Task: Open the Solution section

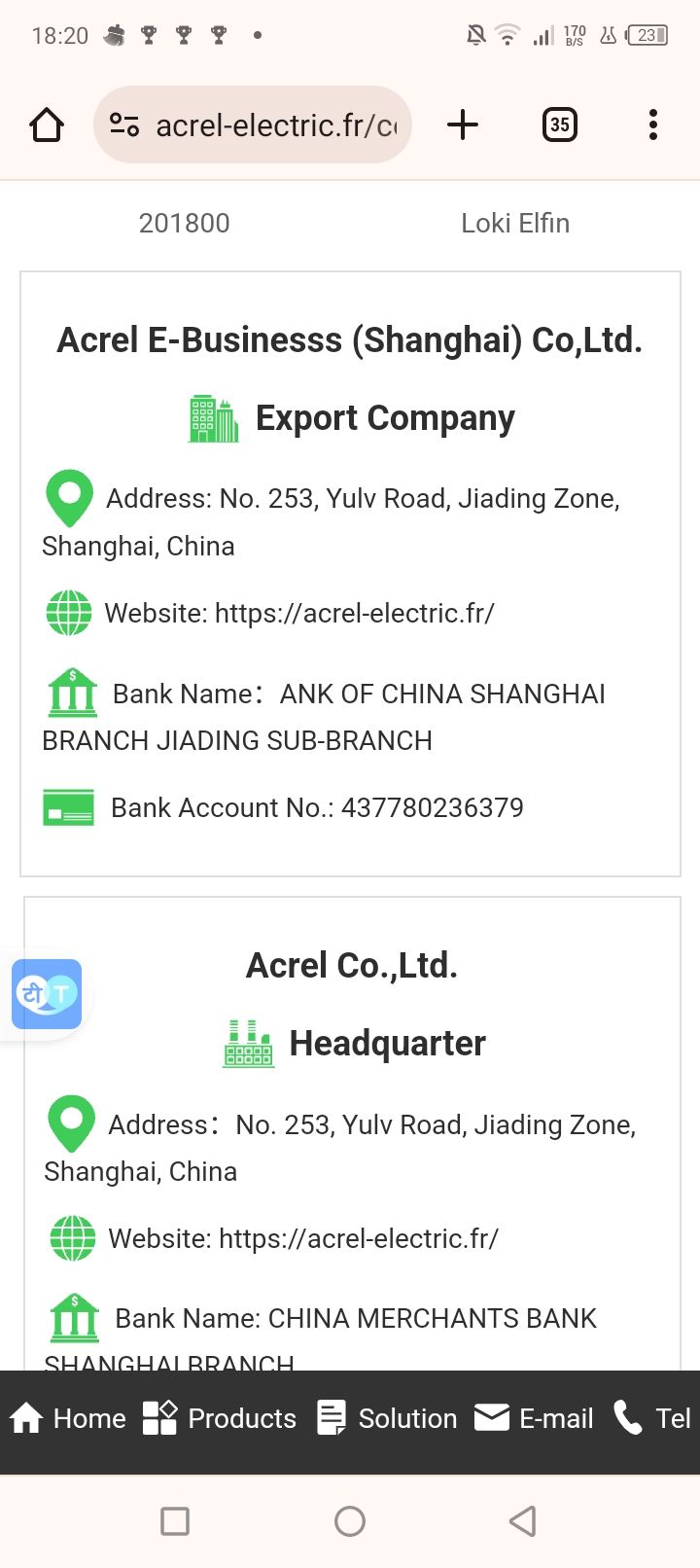Action: point(387,1418)
